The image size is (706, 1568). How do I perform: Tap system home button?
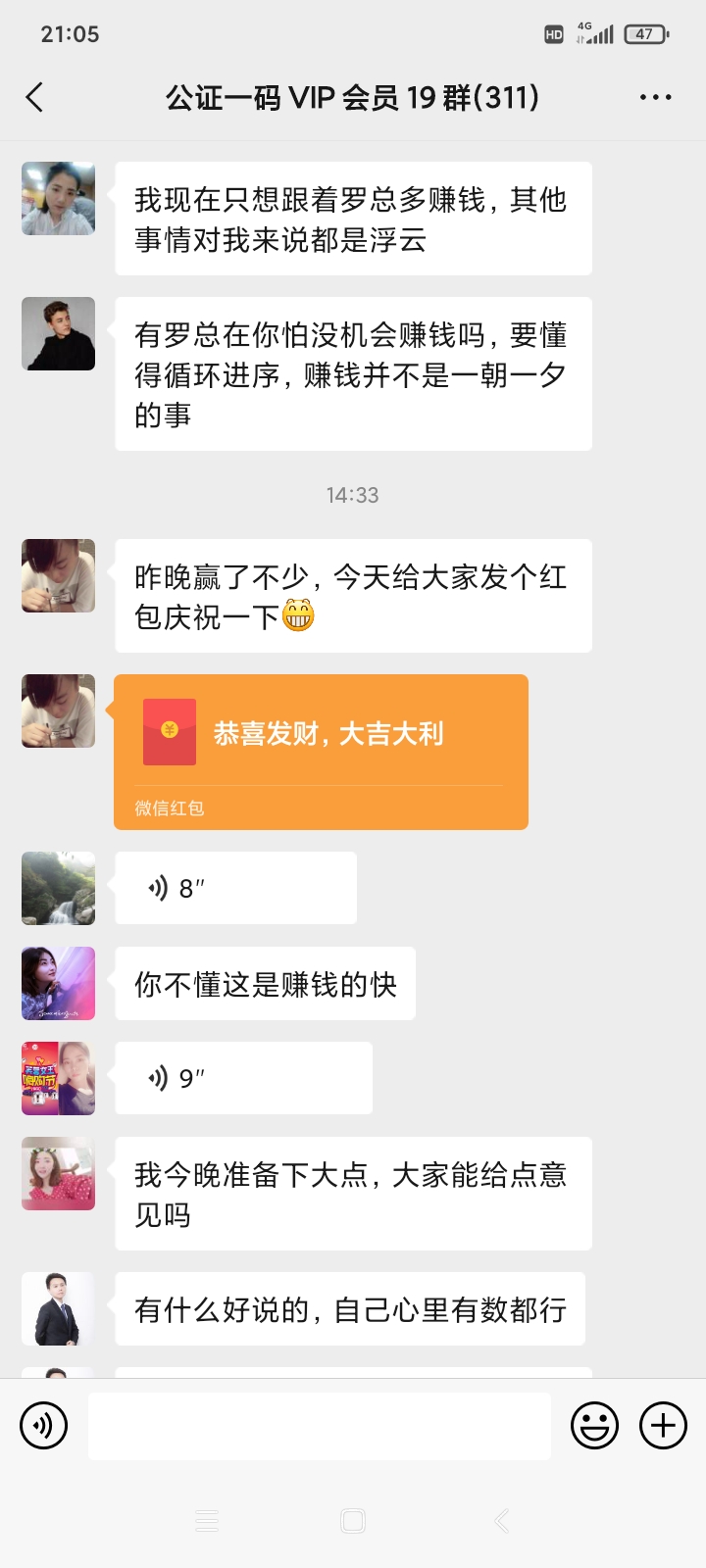coord(353,1521)
